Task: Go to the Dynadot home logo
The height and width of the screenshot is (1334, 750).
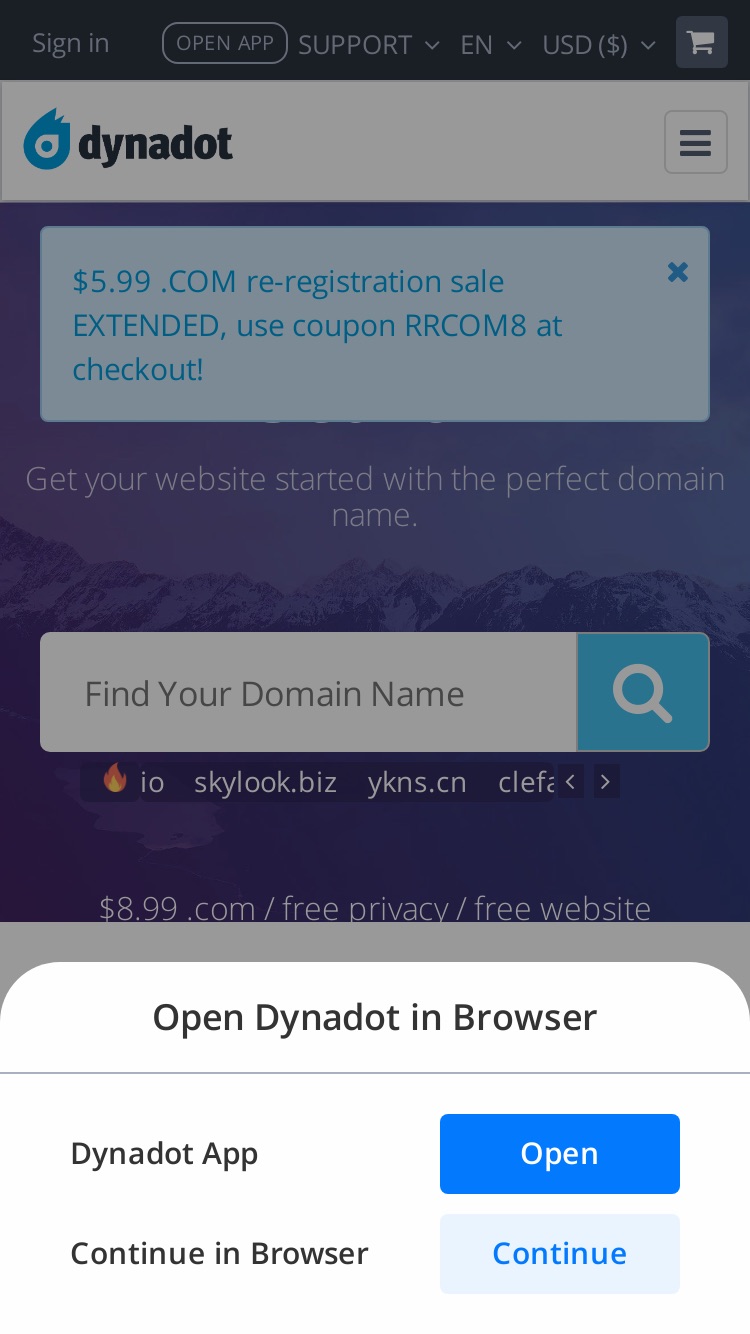Action: click(128, 140)
